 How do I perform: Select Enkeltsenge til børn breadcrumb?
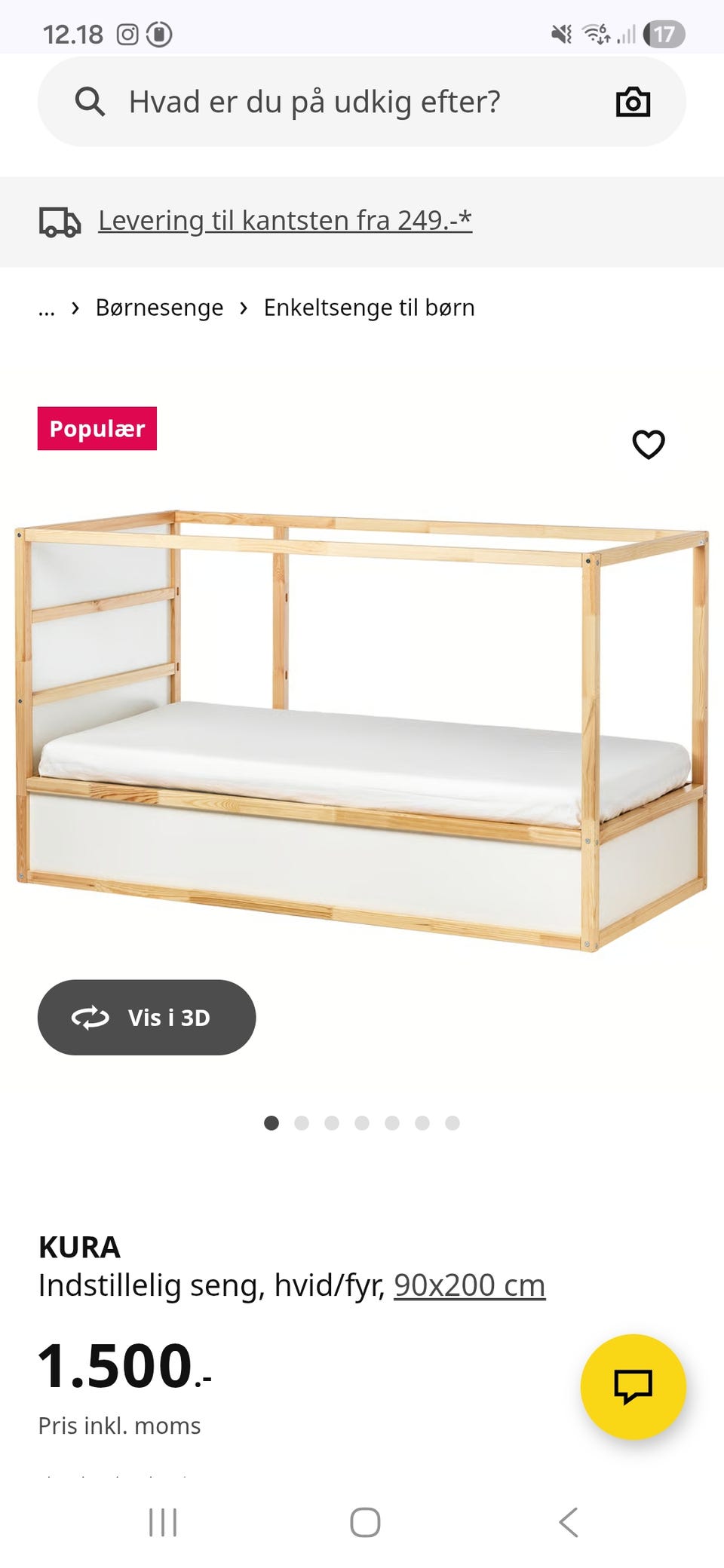tap(368, 308)
